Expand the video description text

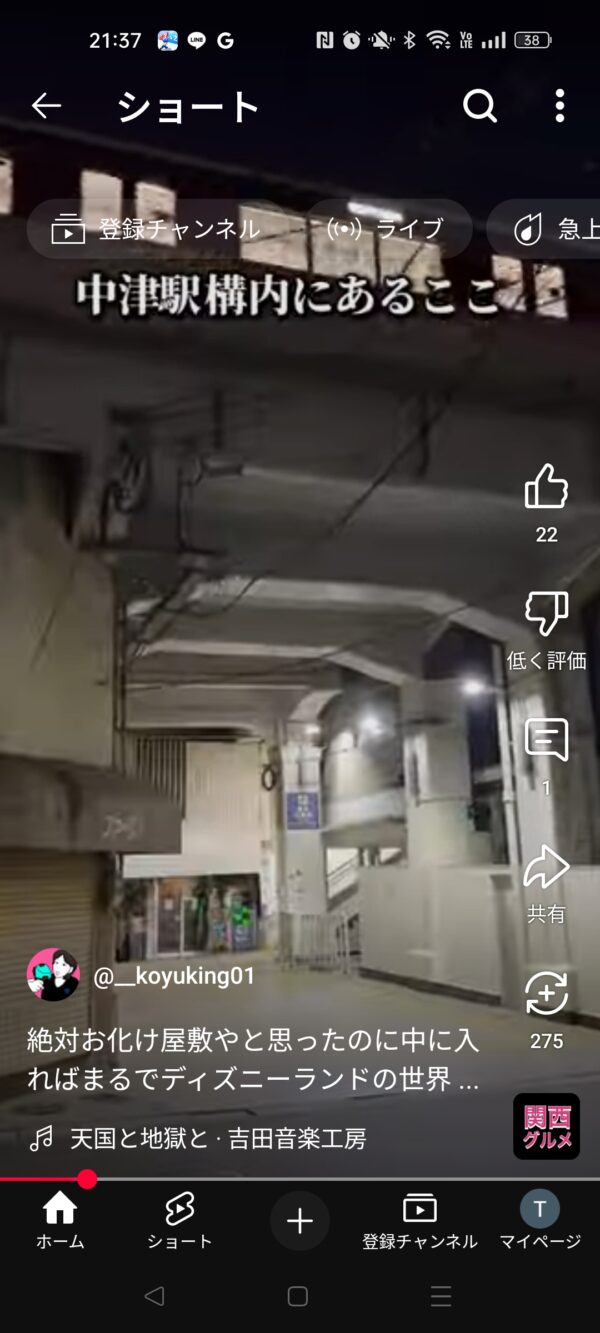coord(252,1061)
